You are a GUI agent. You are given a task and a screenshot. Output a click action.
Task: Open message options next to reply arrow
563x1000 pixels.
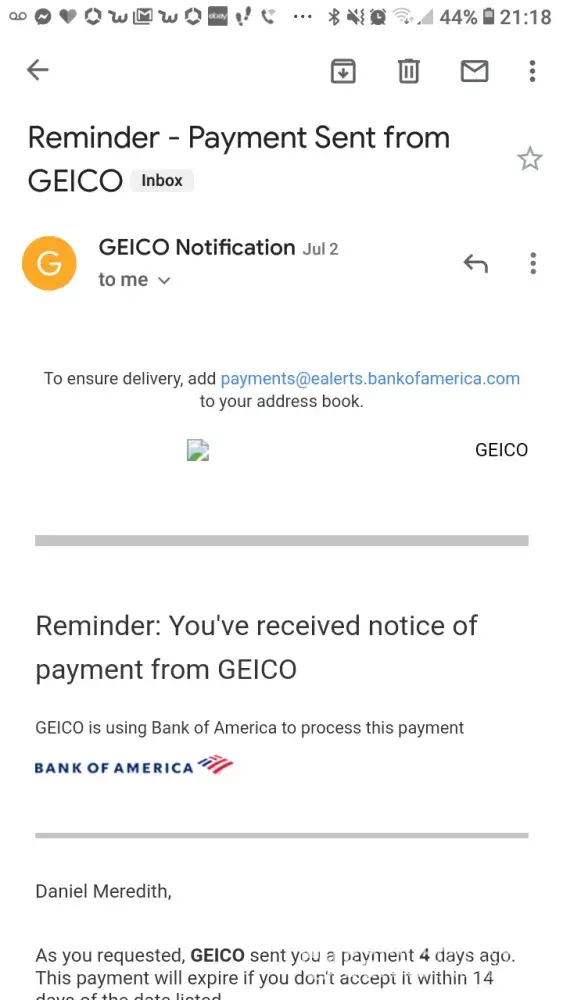click(533, 263)
